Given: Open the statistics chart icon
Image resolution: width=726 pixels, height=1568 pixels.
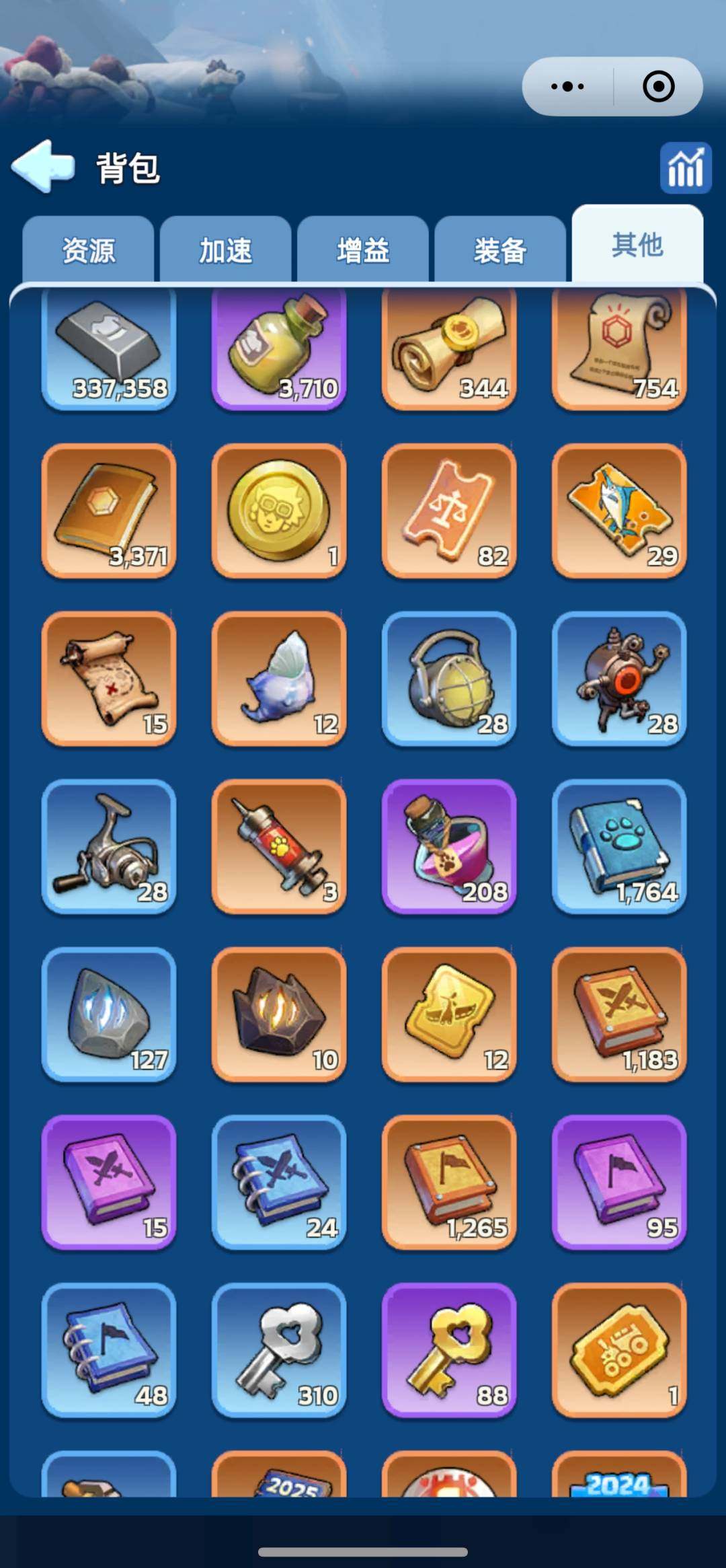Looking at the screenshot, I should point(685,168).
